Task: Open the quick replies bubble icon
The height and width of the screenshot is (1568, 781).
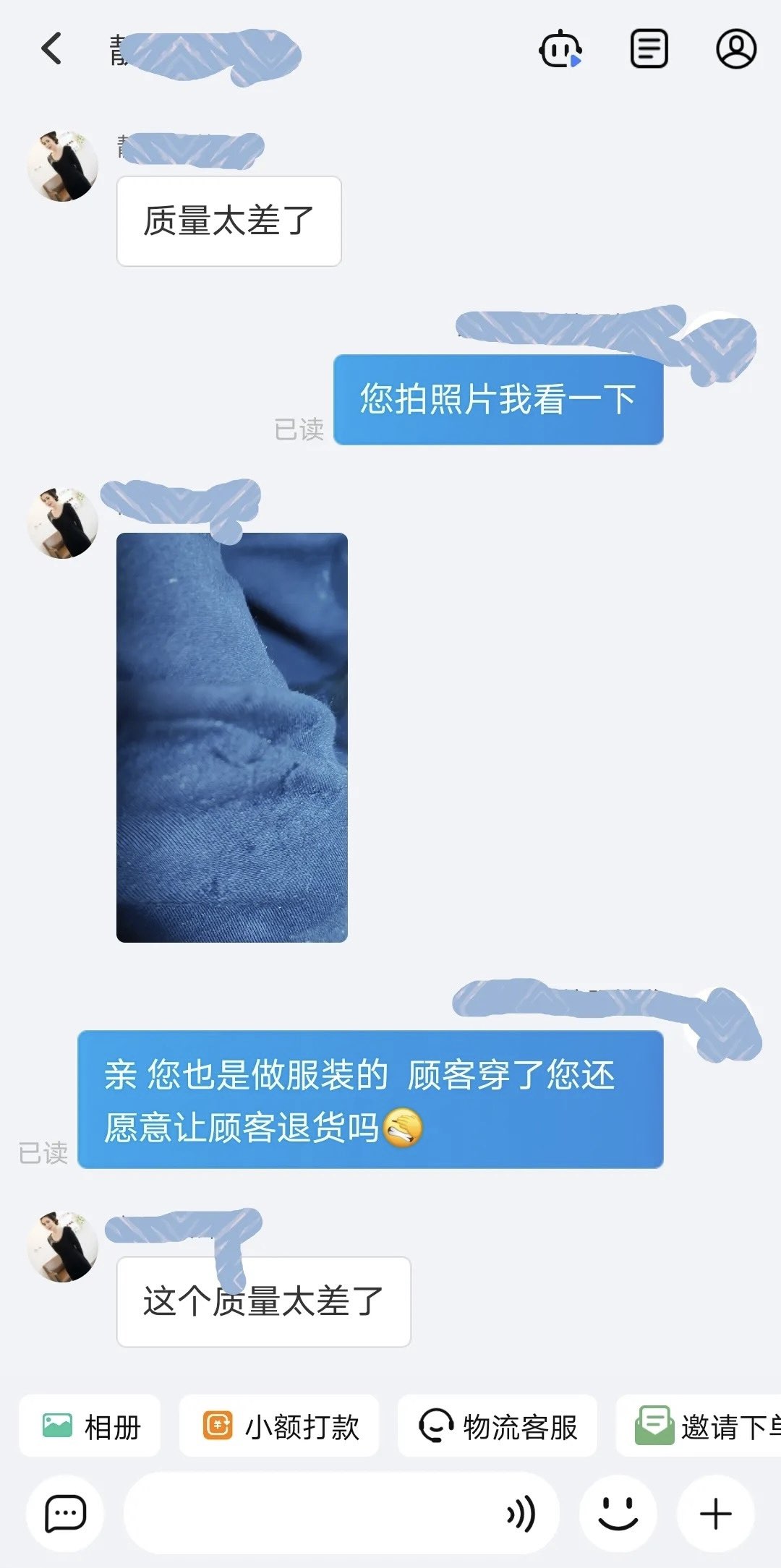Action: 65,1513
